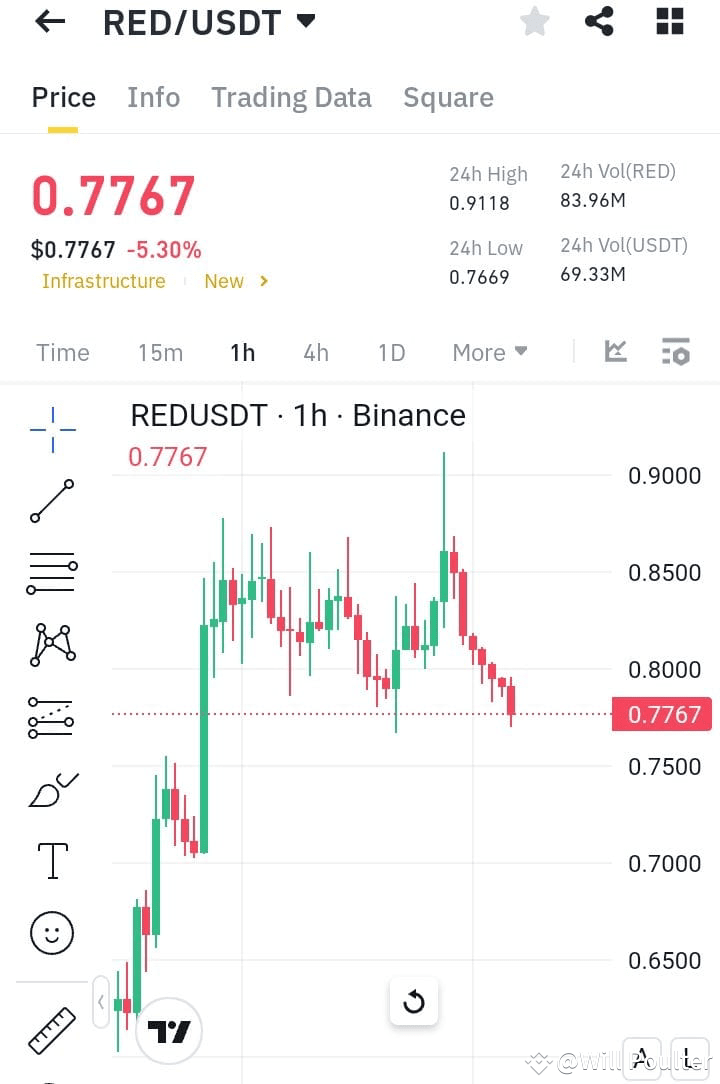Tap the reset chart view button

(414, 1001)
